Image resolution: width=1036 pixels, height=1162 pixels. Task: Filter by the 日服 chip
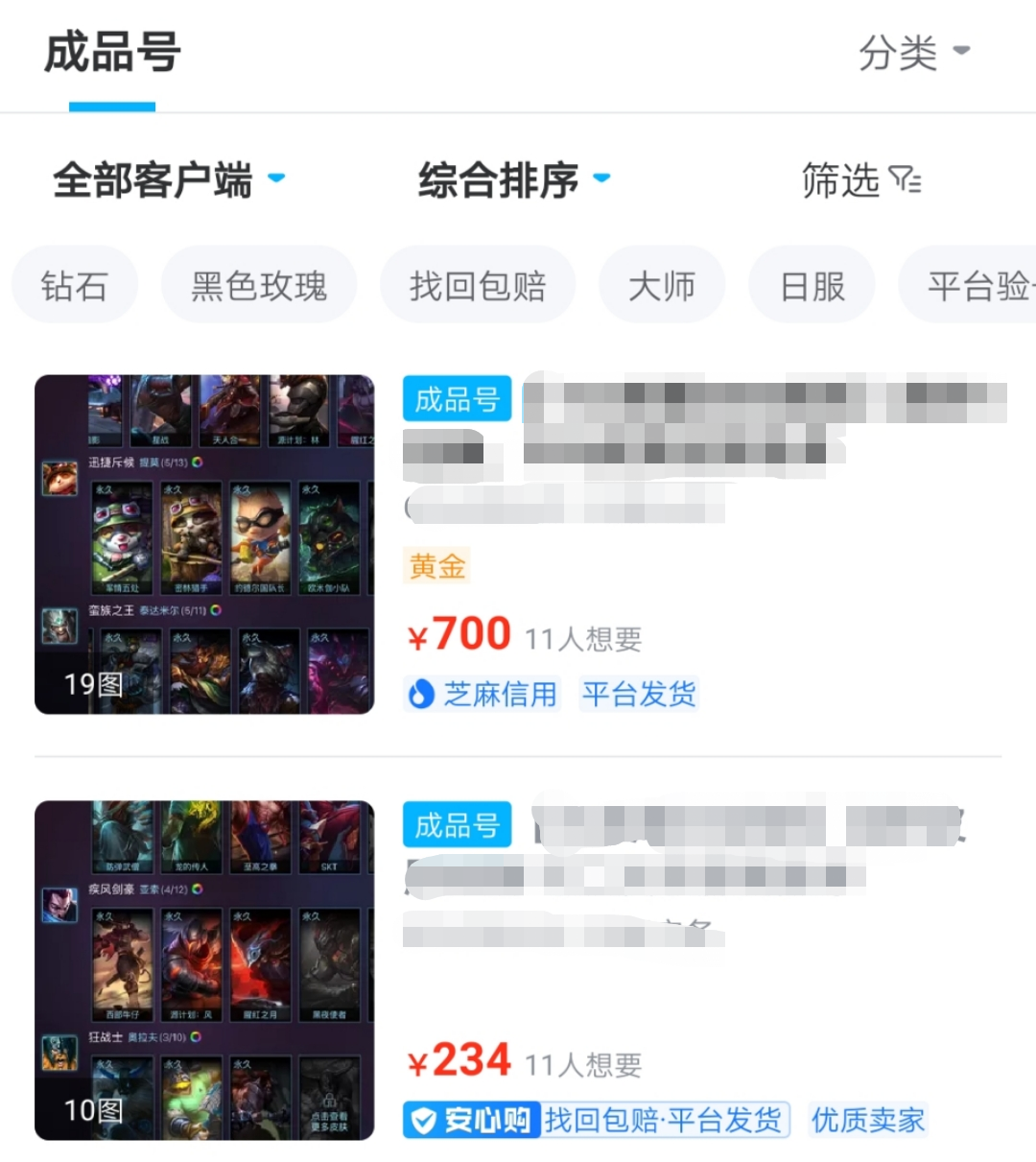pyautogui.click(x=812, y=286)
